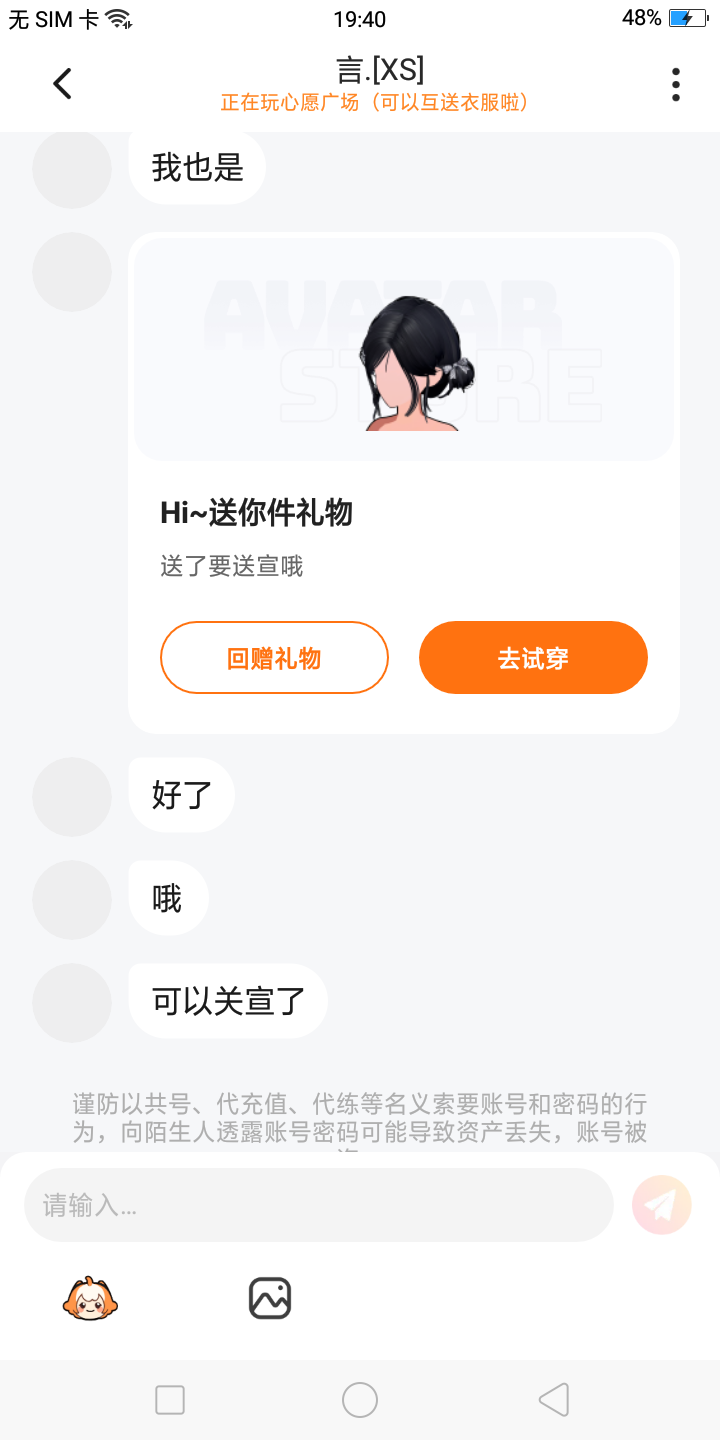The height and width of the screenshot is (1440, 720).
Task: Open the three-dot overflow menu
Action: pyautogui.click(x=676, y=85)
